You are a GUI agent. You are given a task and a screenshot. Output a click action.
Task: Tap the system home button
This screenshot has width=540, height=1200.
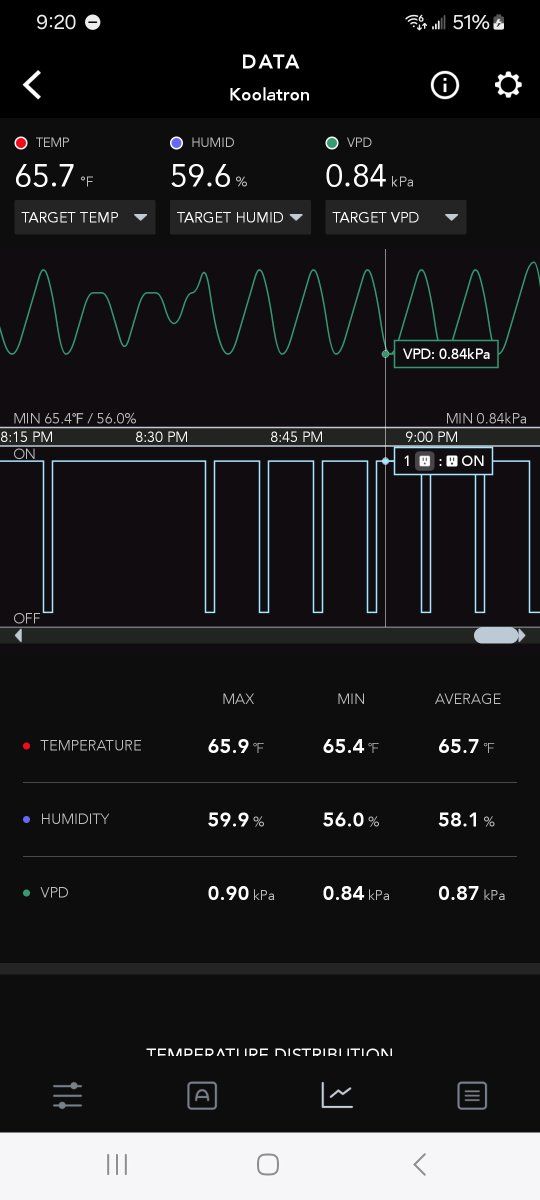(268, 1164)
